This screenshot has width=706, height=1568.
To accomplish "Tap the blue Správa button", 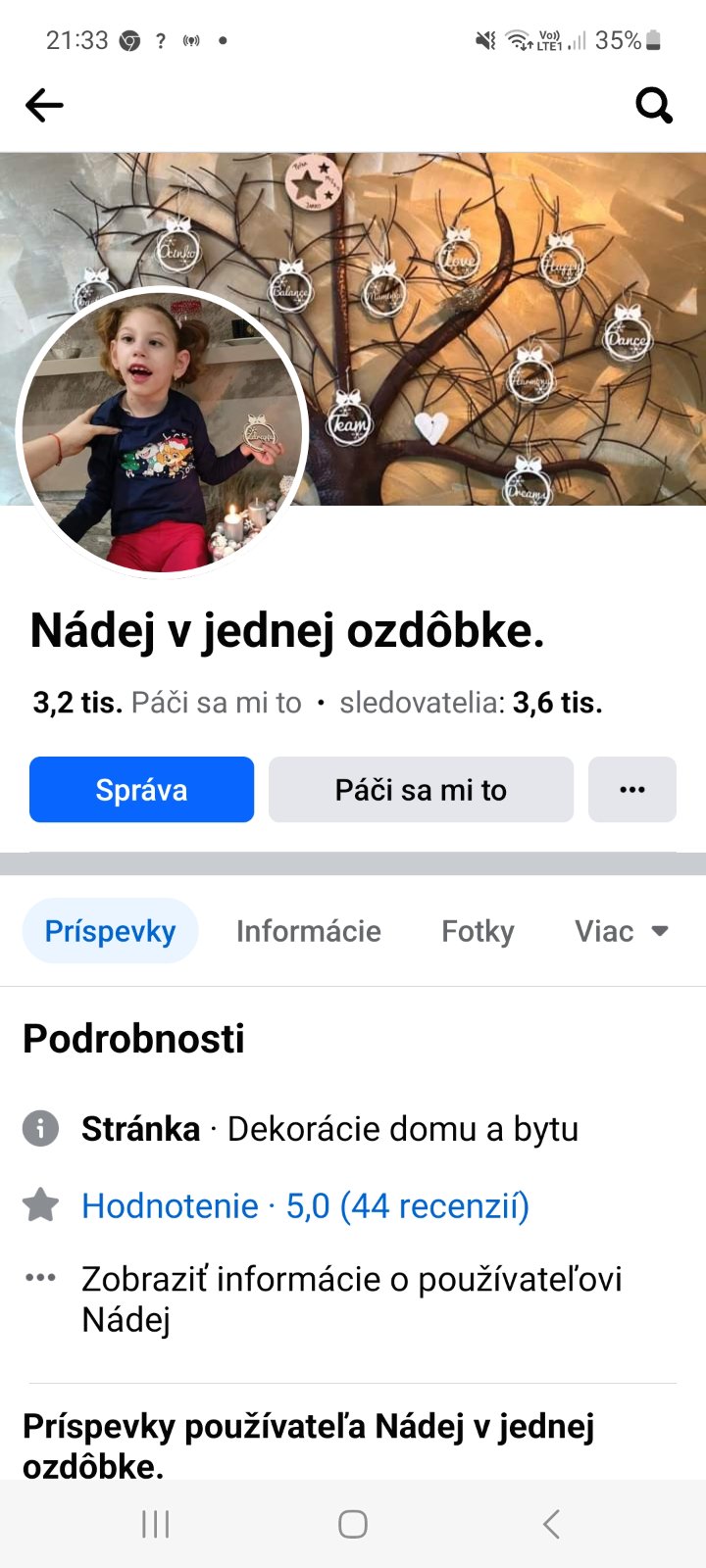I will [x=141, y=790].
